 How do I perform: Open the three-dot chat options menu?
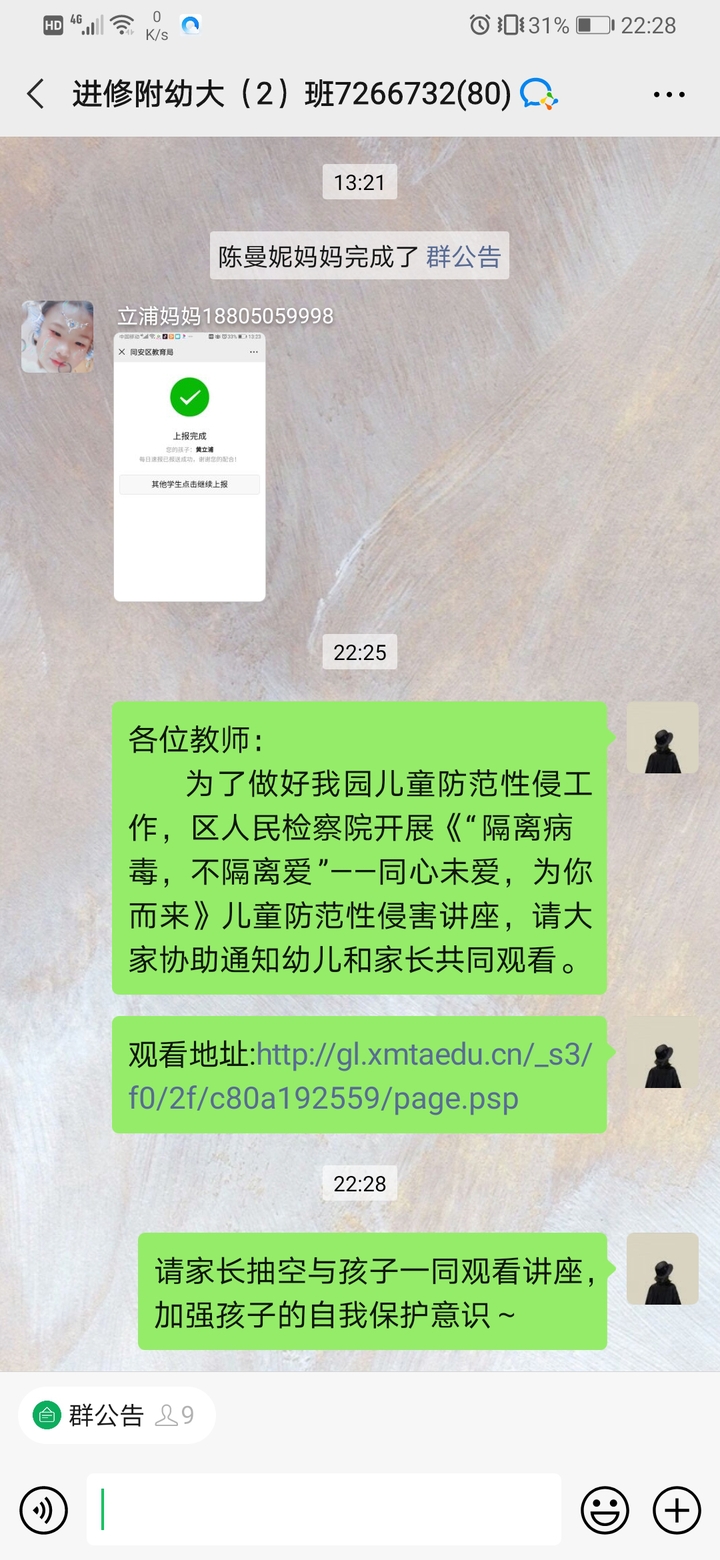click(x=668, y=95)
